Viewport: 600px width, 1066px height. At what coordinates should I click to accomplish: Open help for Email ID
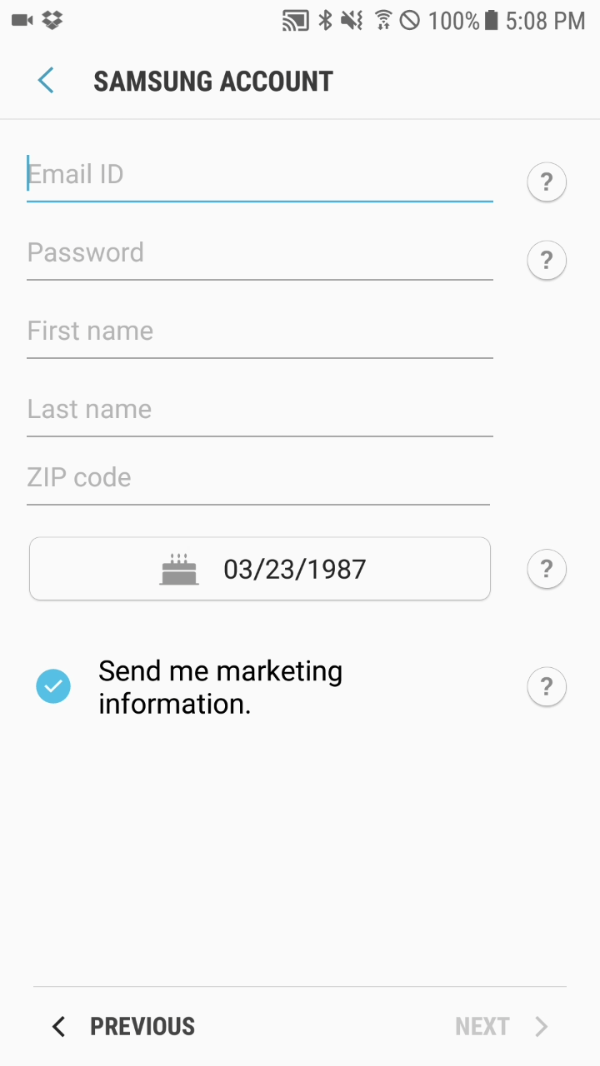pyautogui.click(x=546, y=182)
